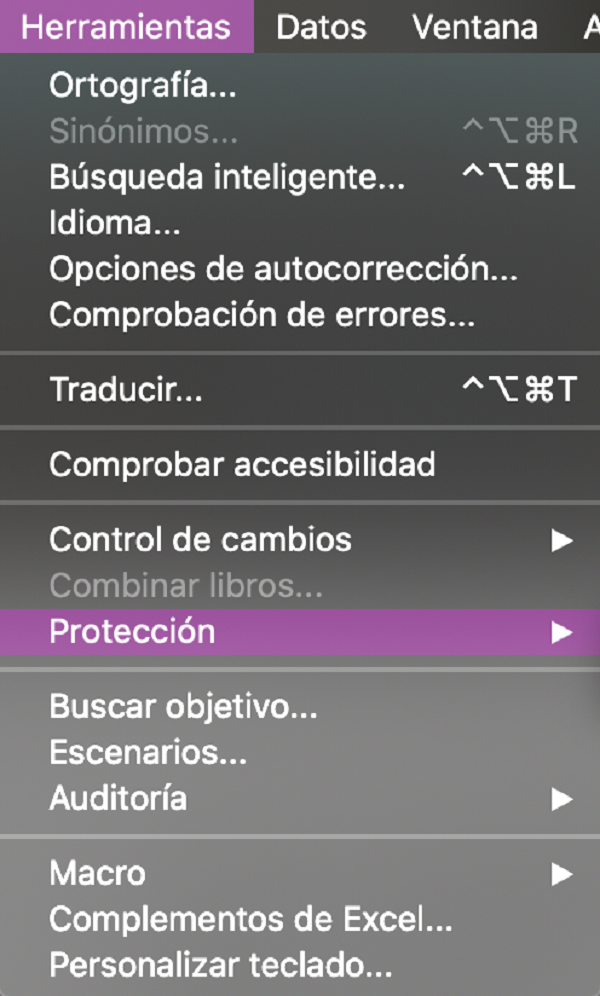Expand the Protección submenu
Screen dimensions: 600x996
[x=132, y=632]
